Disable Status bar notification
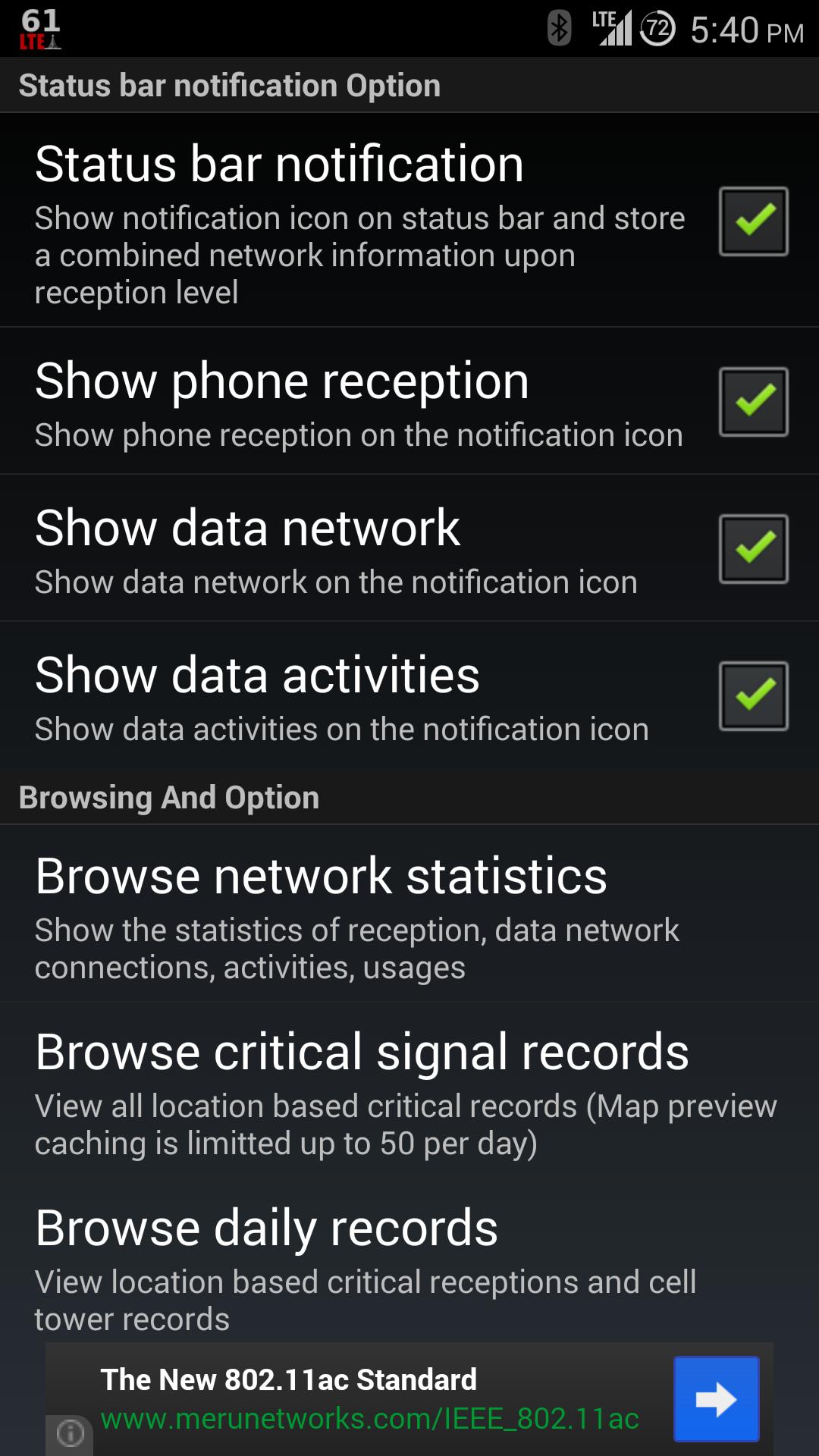The width and height of the screenshot is (819, 1456). 752,222
